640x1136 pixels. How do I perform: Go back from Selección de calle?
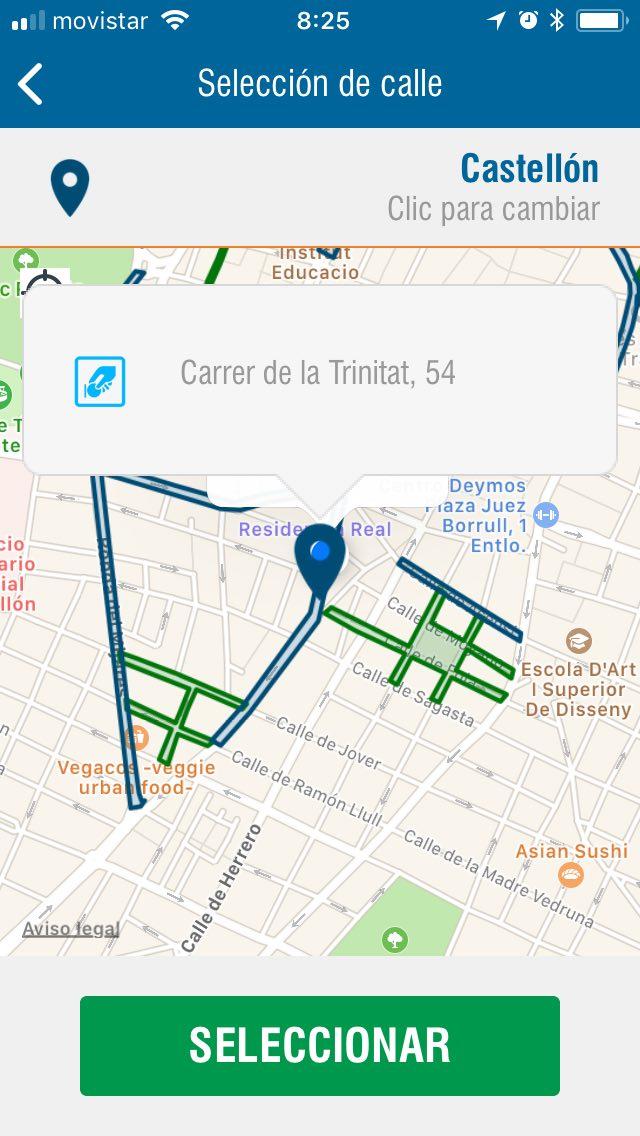(x=31, y=84)
